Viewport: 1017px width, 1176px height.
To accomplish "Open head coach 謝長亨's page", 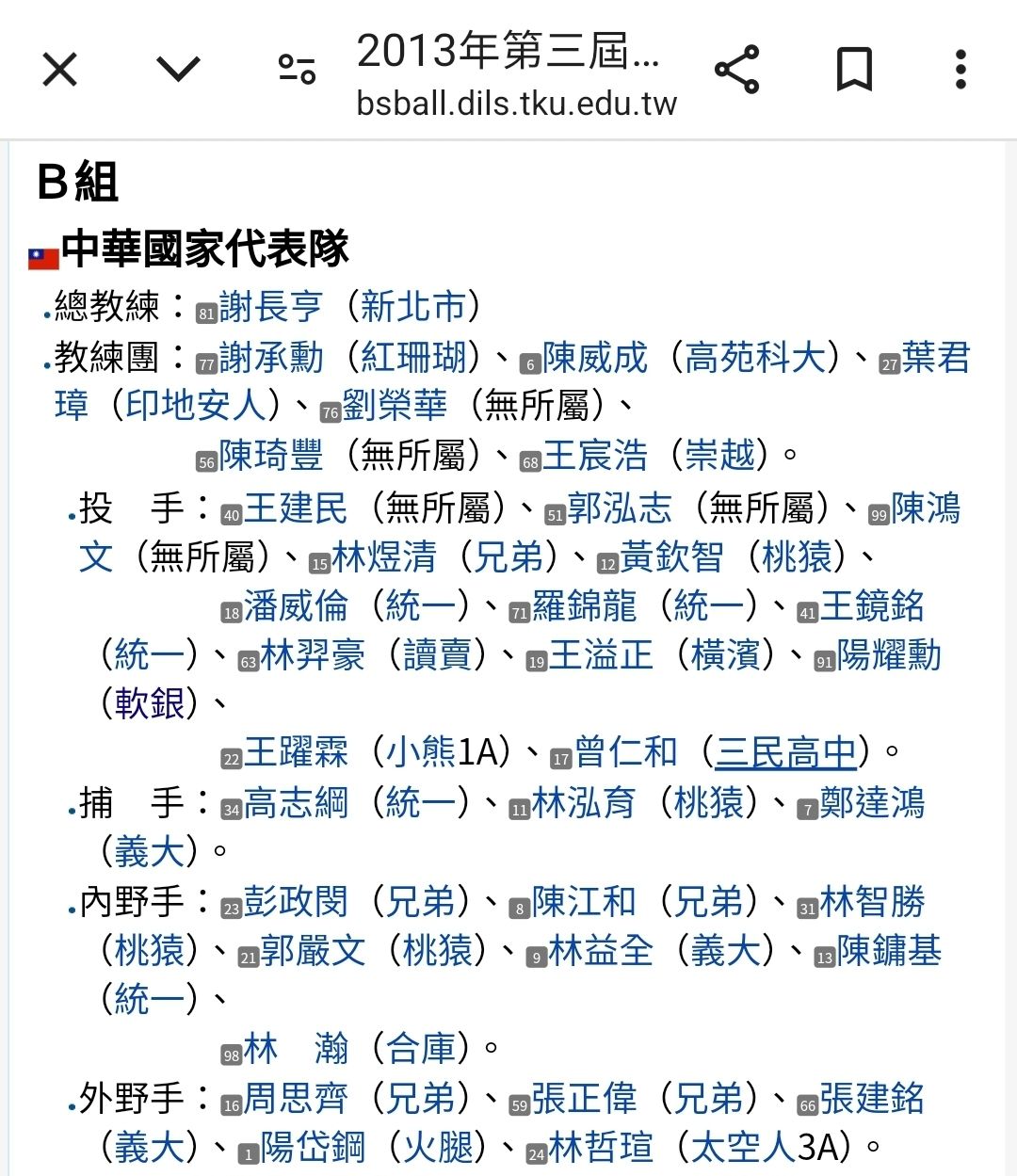I will 269,308.
